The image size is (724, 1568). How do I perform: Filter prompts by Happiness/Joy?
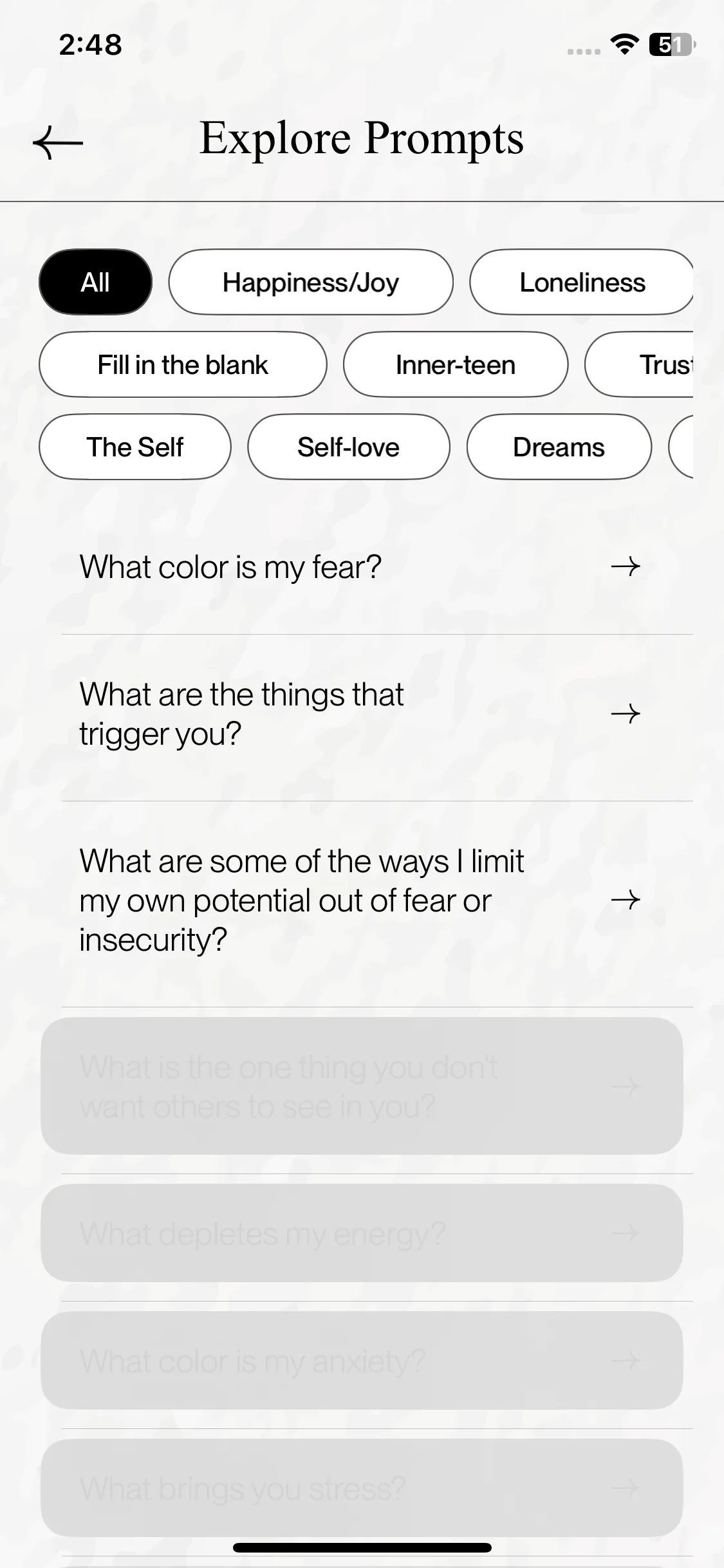point(311,282)
